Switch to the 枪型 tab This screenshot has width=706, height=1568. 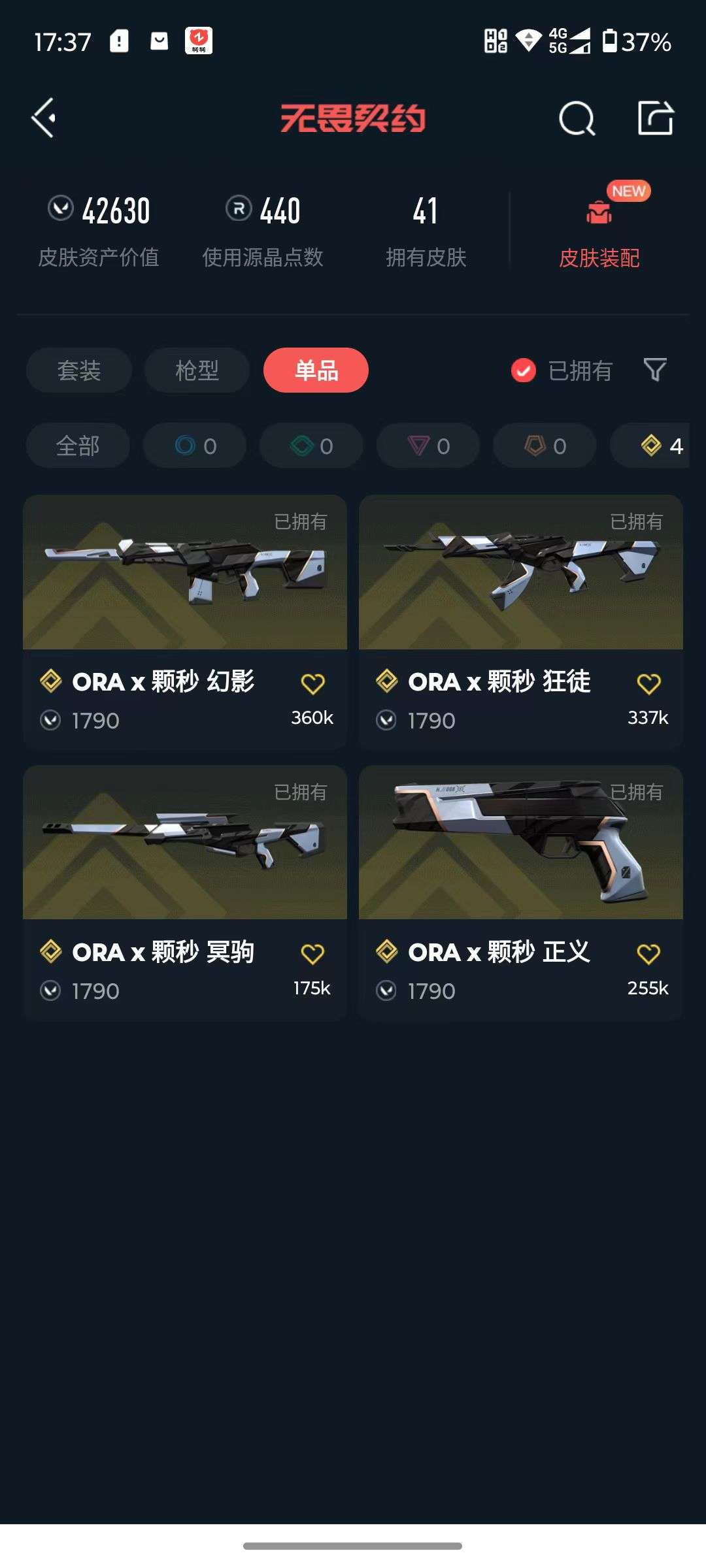coord(196,370)
